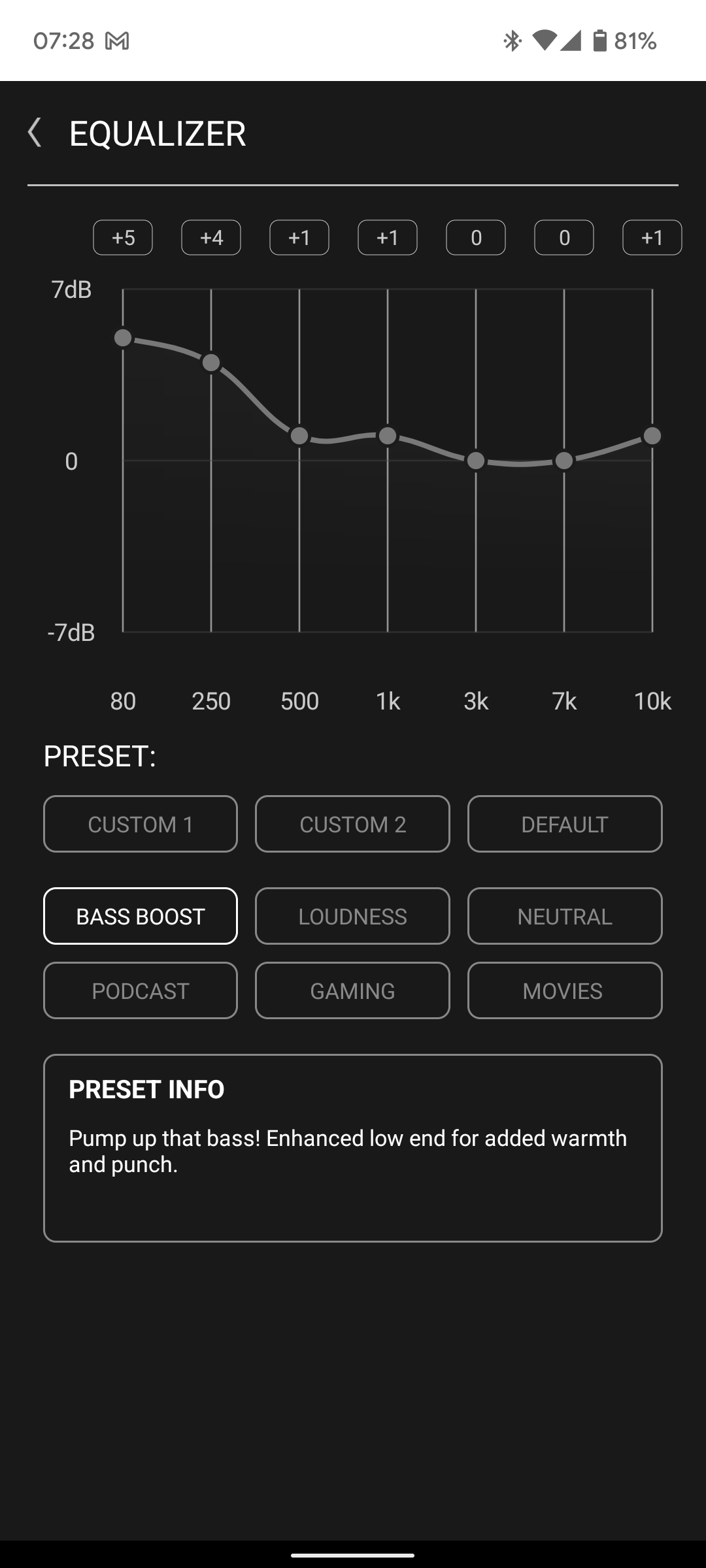Choose the Movies preset
The width and height of the screenshot is (706, 1568).
[565, 990]
